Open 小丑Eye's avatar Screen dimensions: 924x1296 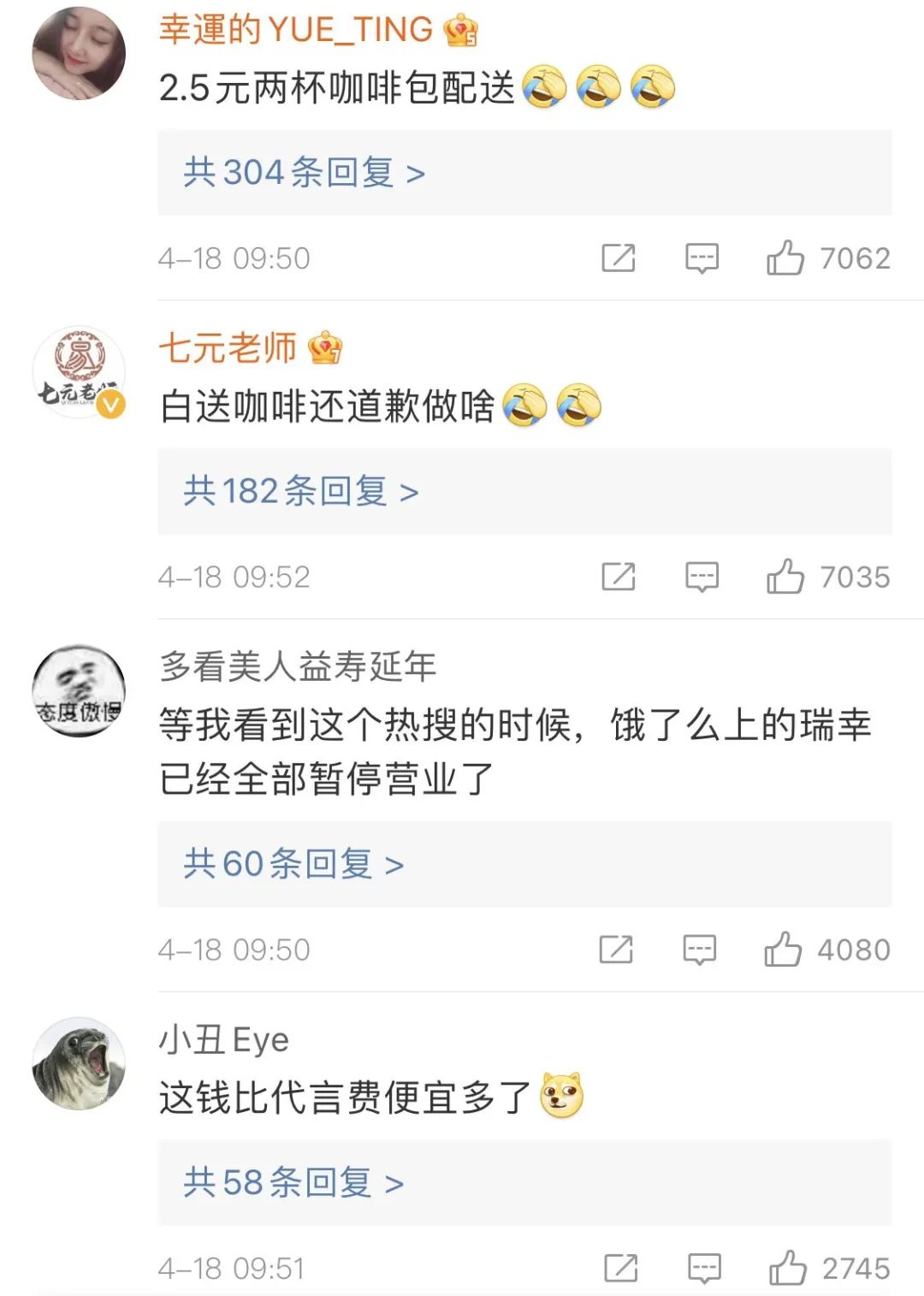pos(79,1063)
